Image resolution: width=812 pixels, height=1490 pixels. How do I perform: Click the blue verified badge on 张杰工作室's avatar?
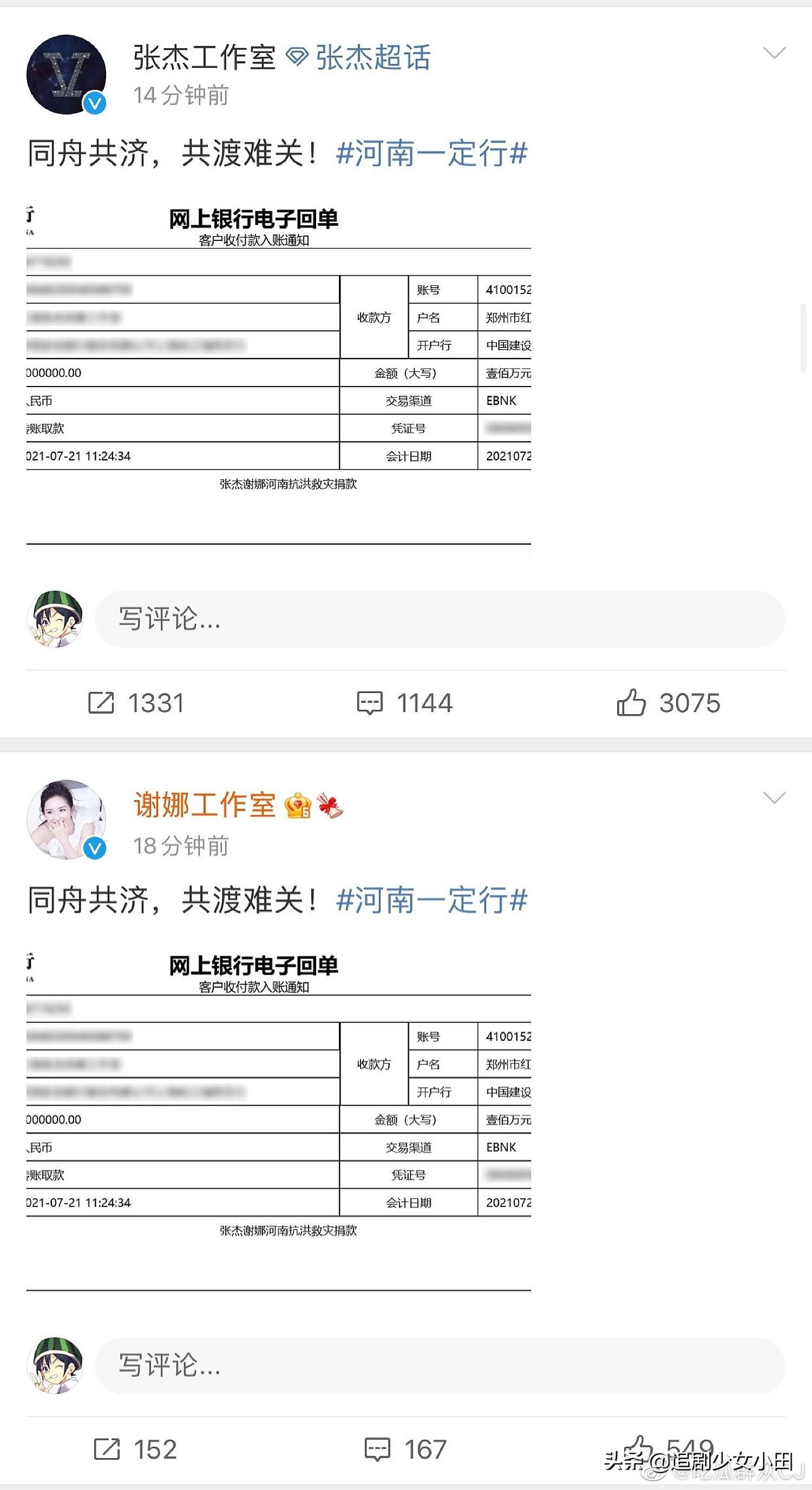[95, 103]
